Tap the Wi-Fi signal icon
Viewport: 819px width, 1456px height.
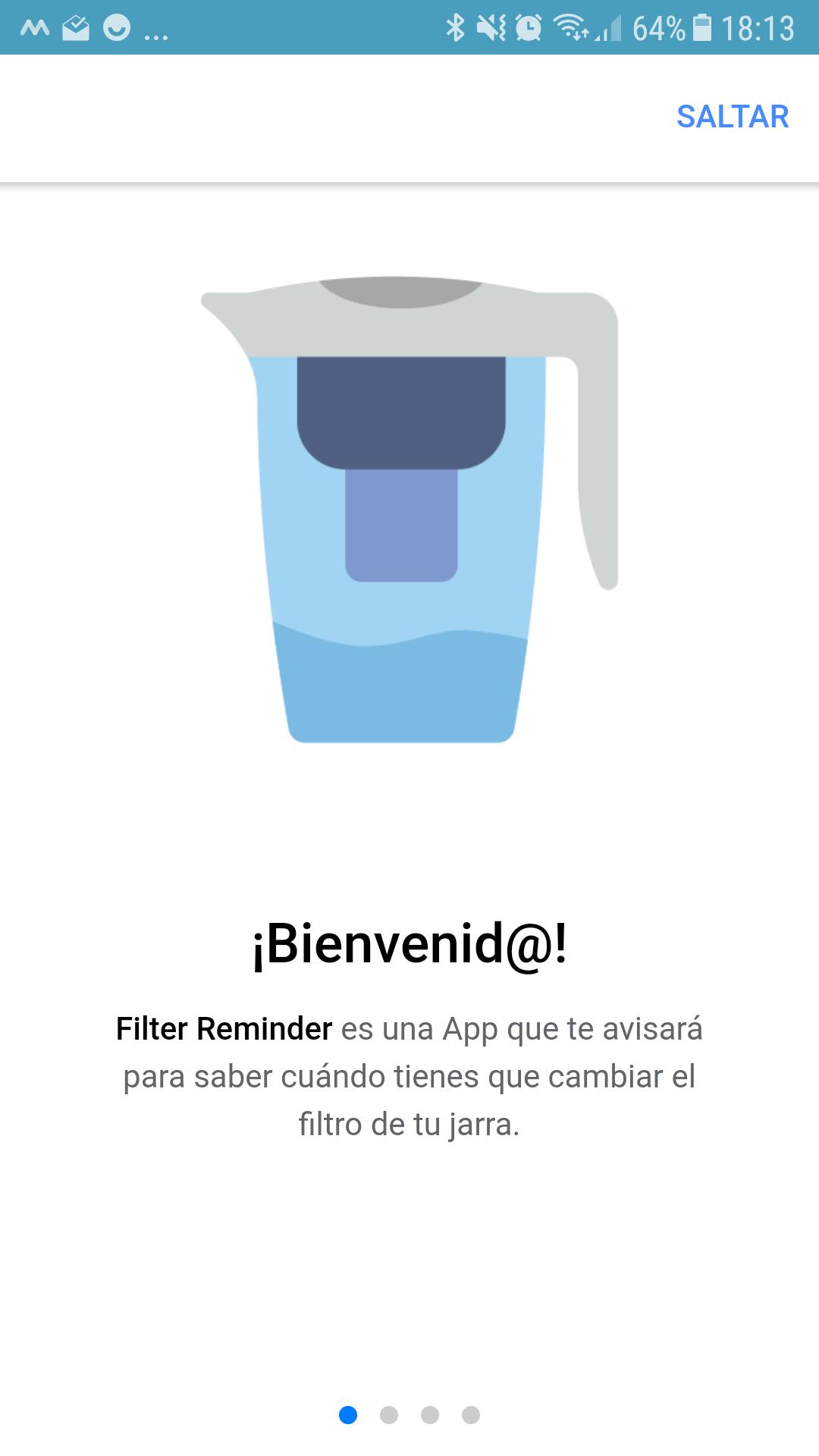click(570, 25)
